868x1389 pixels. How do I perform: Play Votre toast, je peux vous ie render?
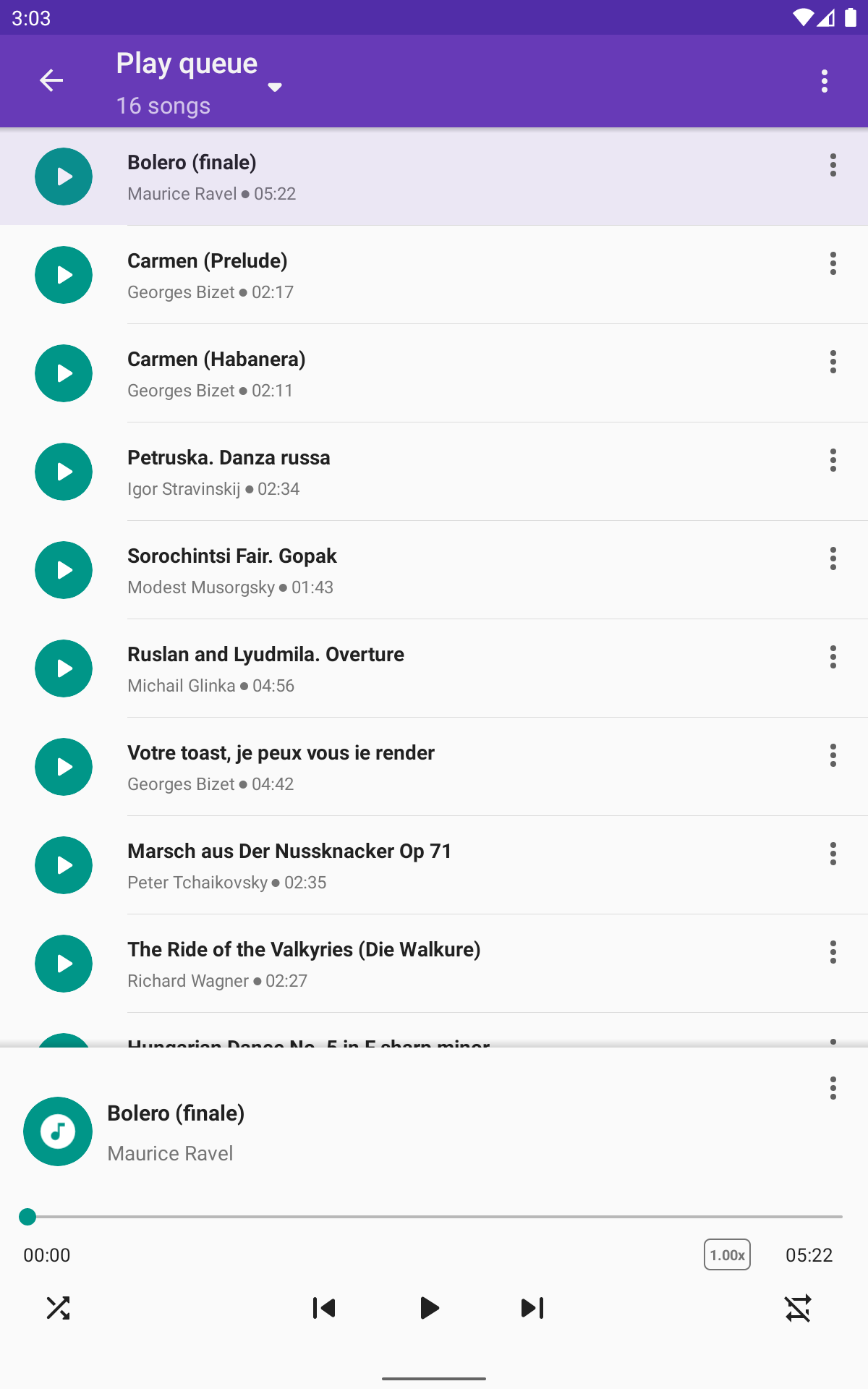tap(64, 767)
